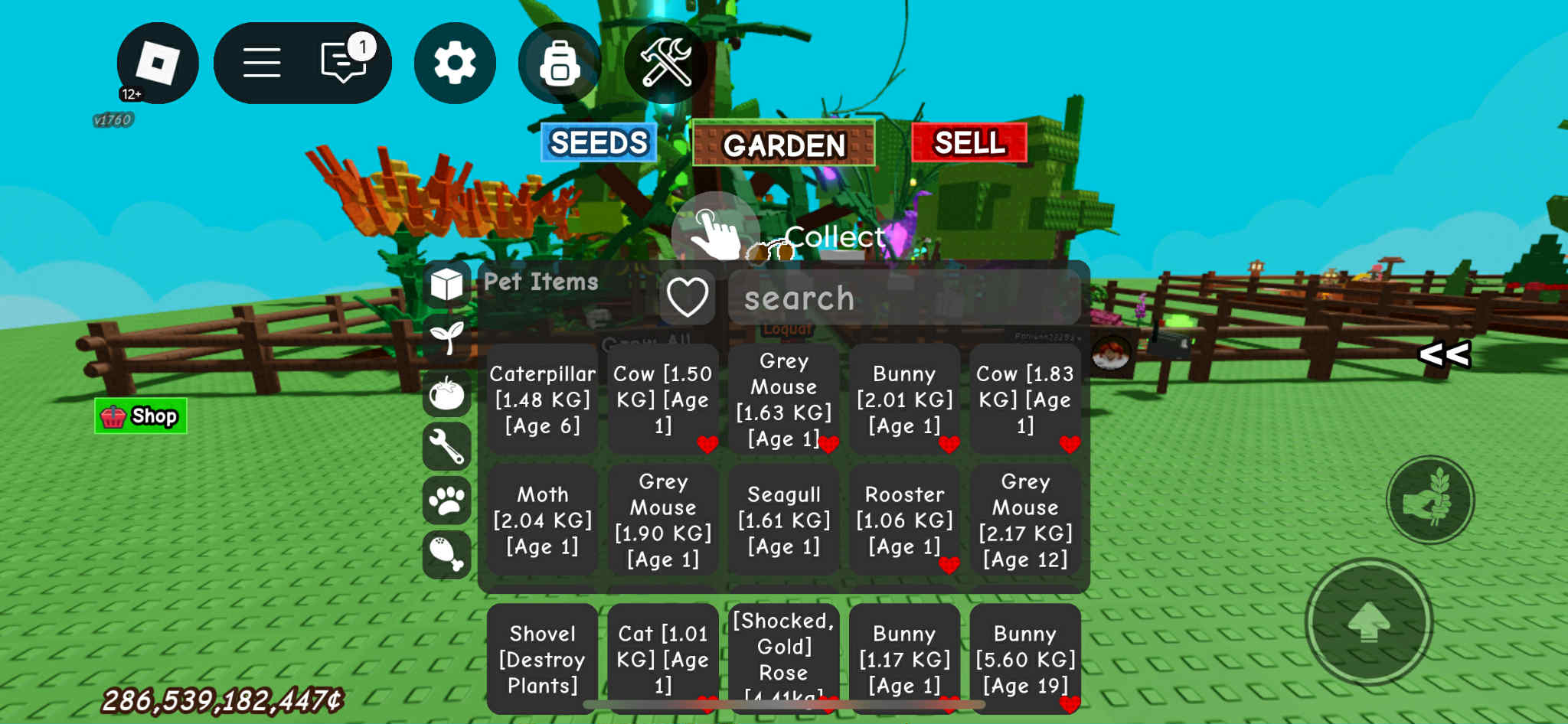
Task: Tap the jump arrow button
Action: [x=1368, y=622]
